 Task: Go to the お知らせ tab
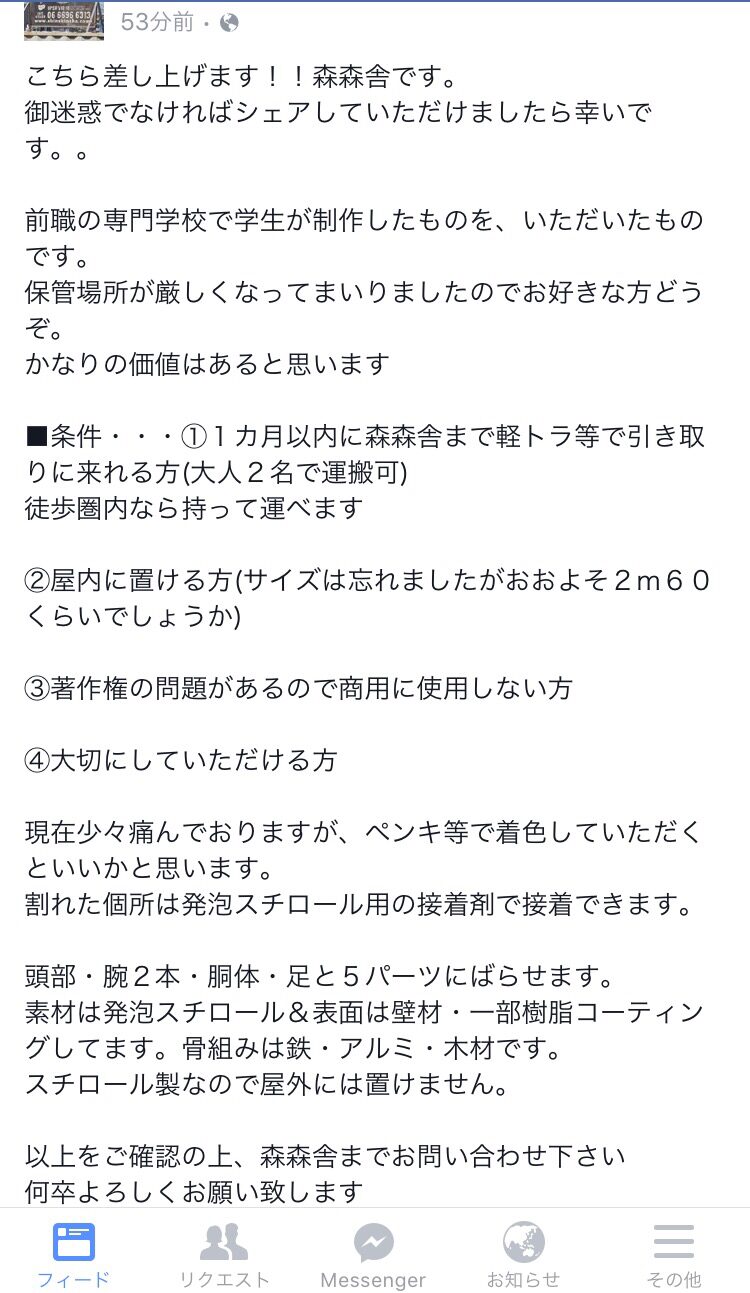[x=523, y=1253]
